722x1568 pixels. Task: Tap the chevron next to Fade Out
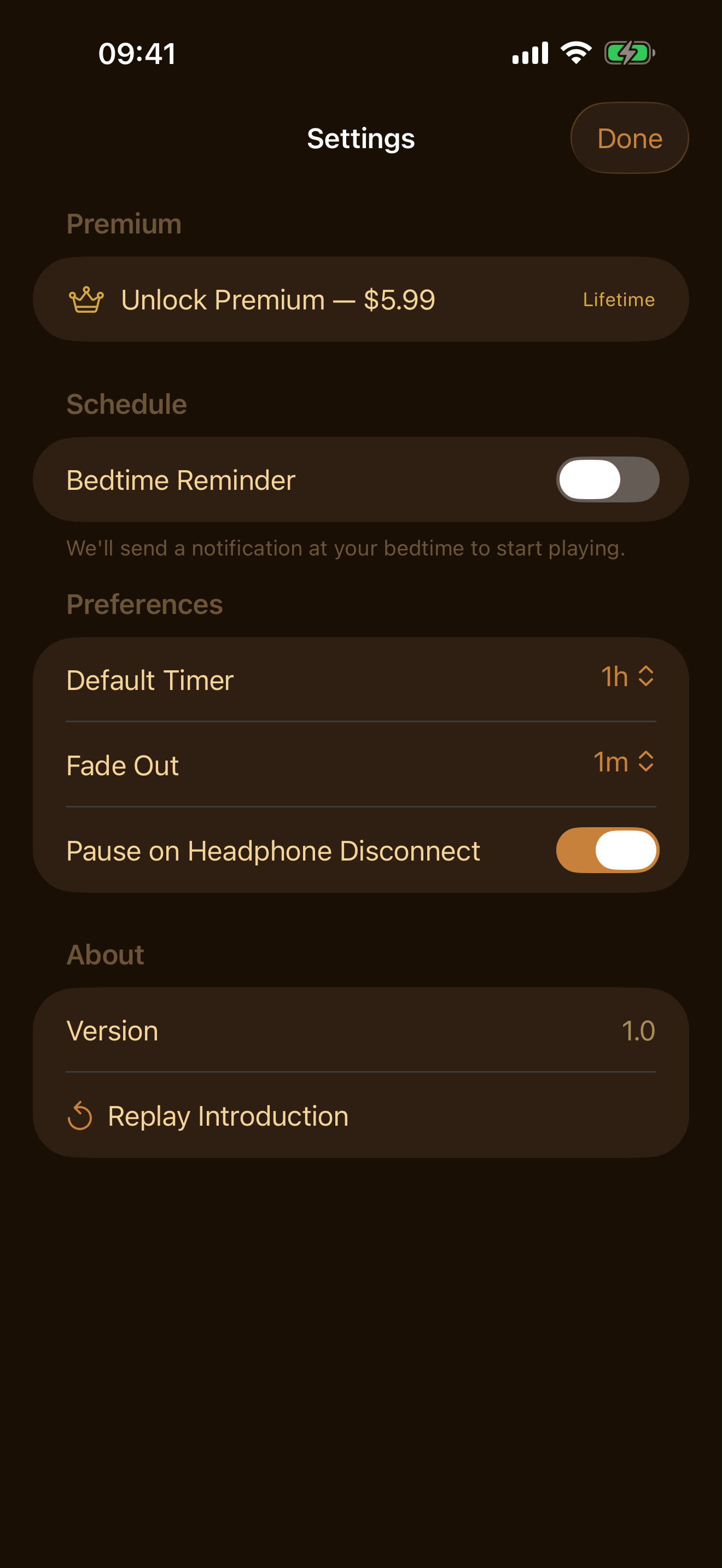click(x=645, y=763)
